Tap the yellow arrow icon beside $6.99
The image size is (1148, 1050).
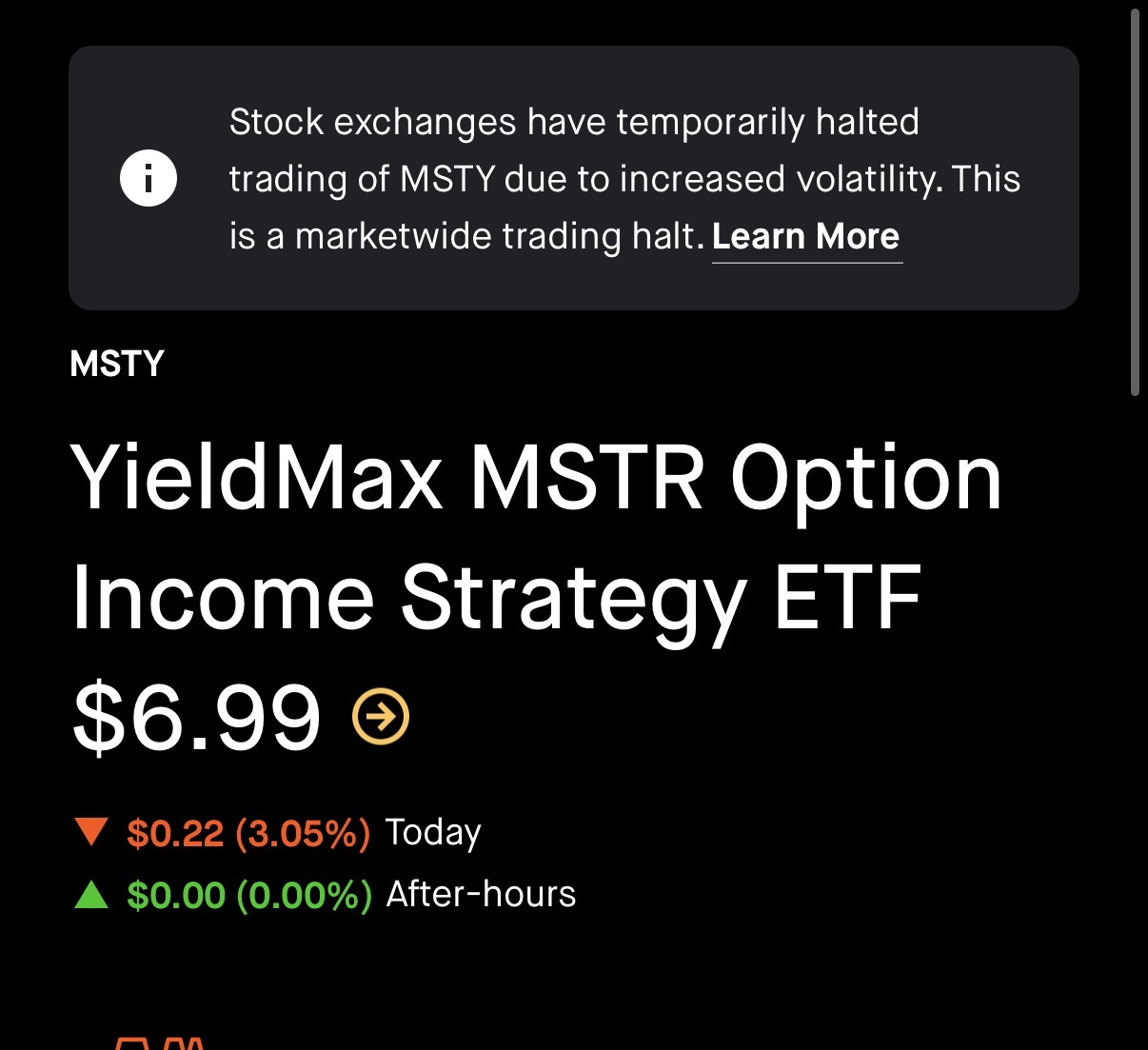click(381, 717)
